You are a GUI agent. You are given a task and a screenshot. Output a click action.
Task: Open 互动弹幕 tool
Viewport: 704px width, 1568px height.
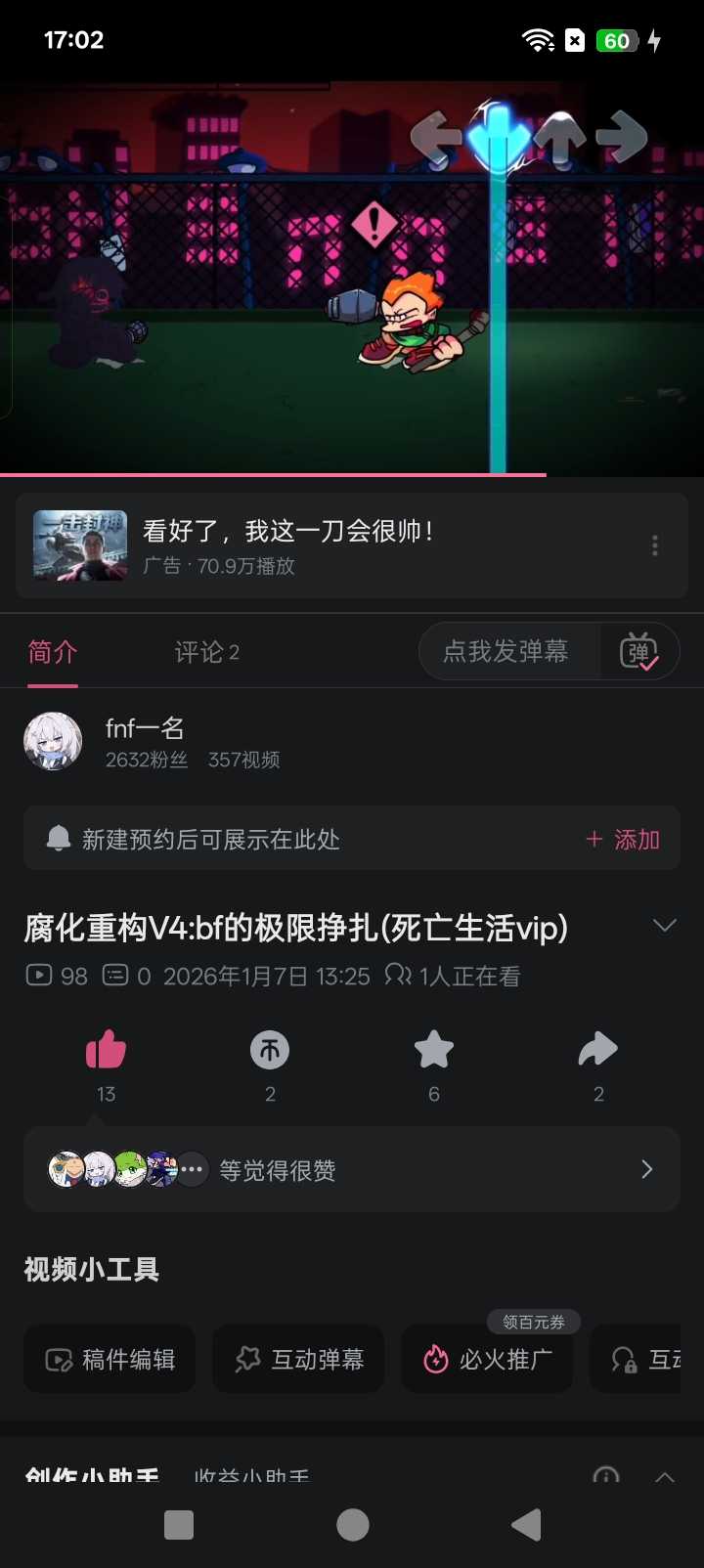299,1360
